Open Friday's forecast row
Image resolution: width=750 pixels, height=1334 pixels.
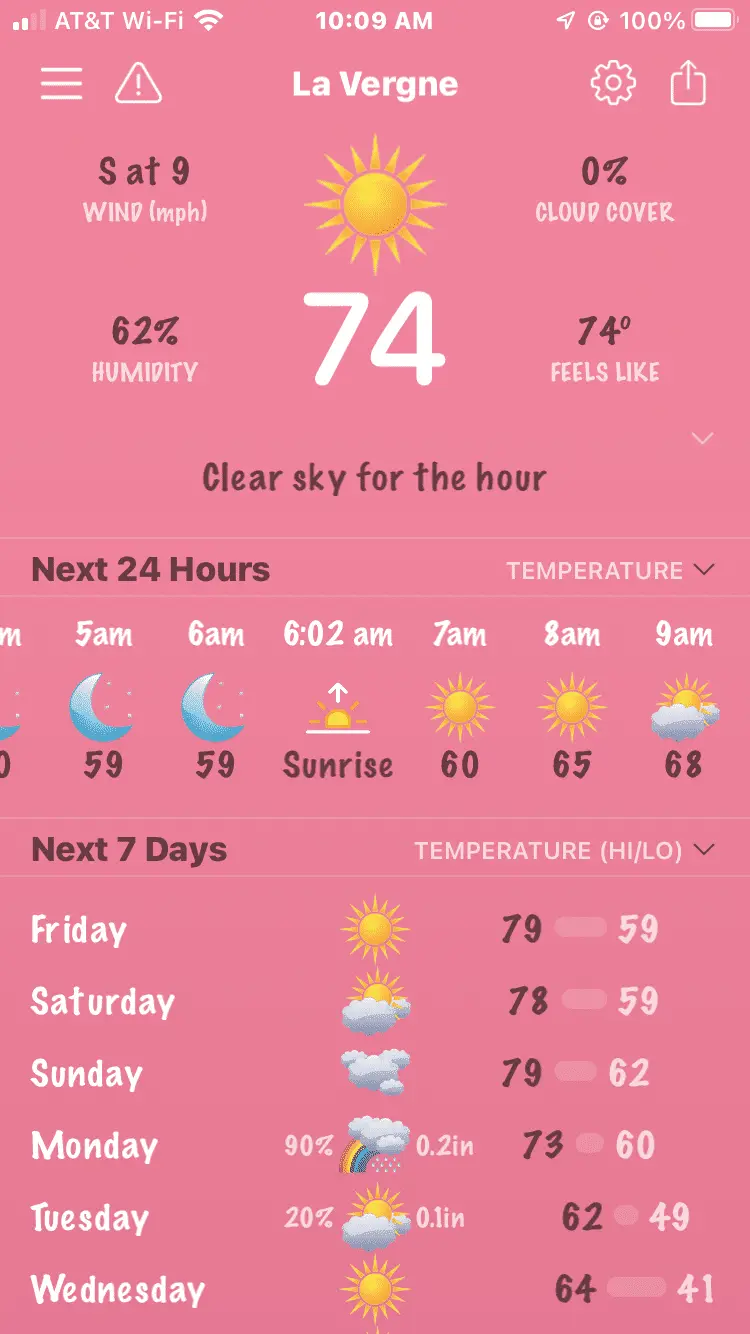374,930
